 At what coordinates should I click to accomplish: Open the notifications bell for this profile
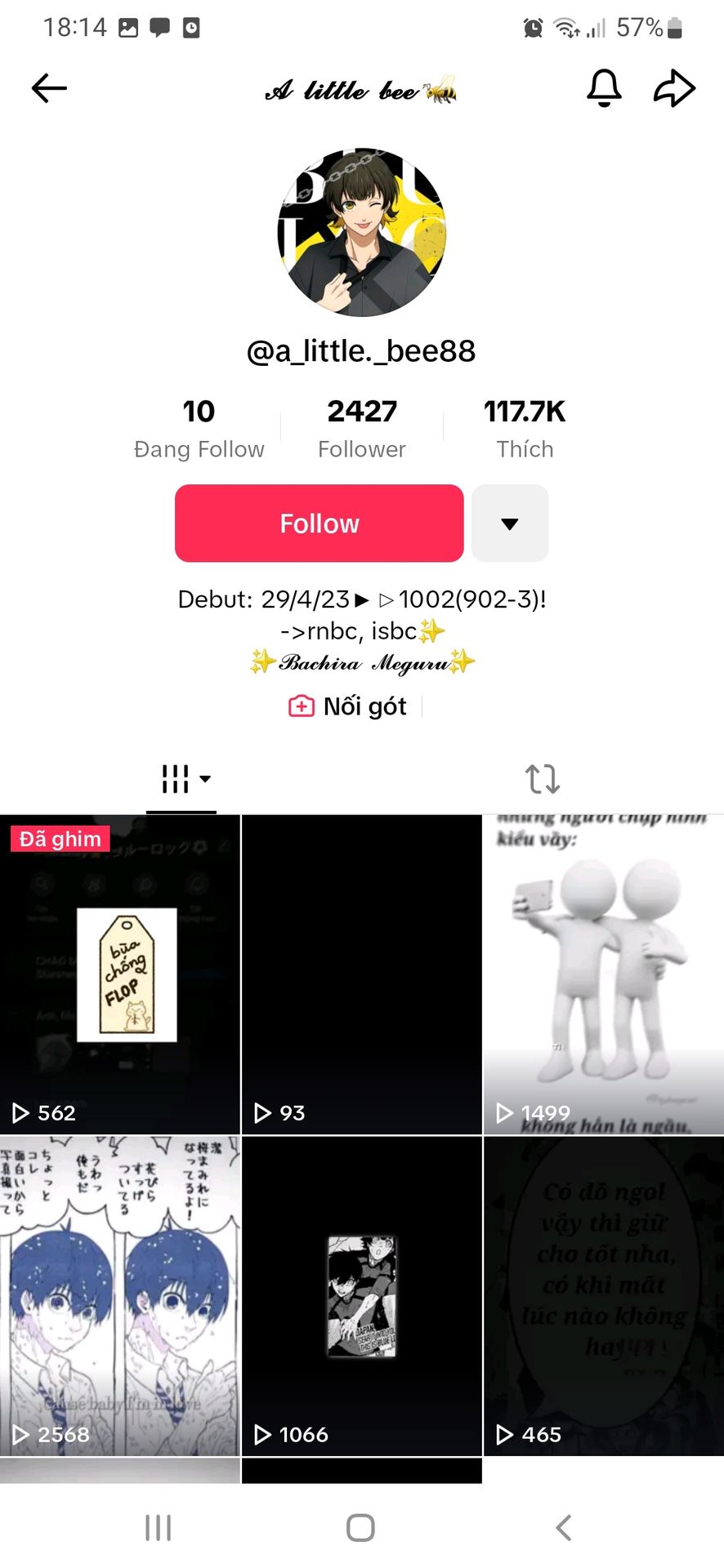pyautogui.click(x=604, y=88)
